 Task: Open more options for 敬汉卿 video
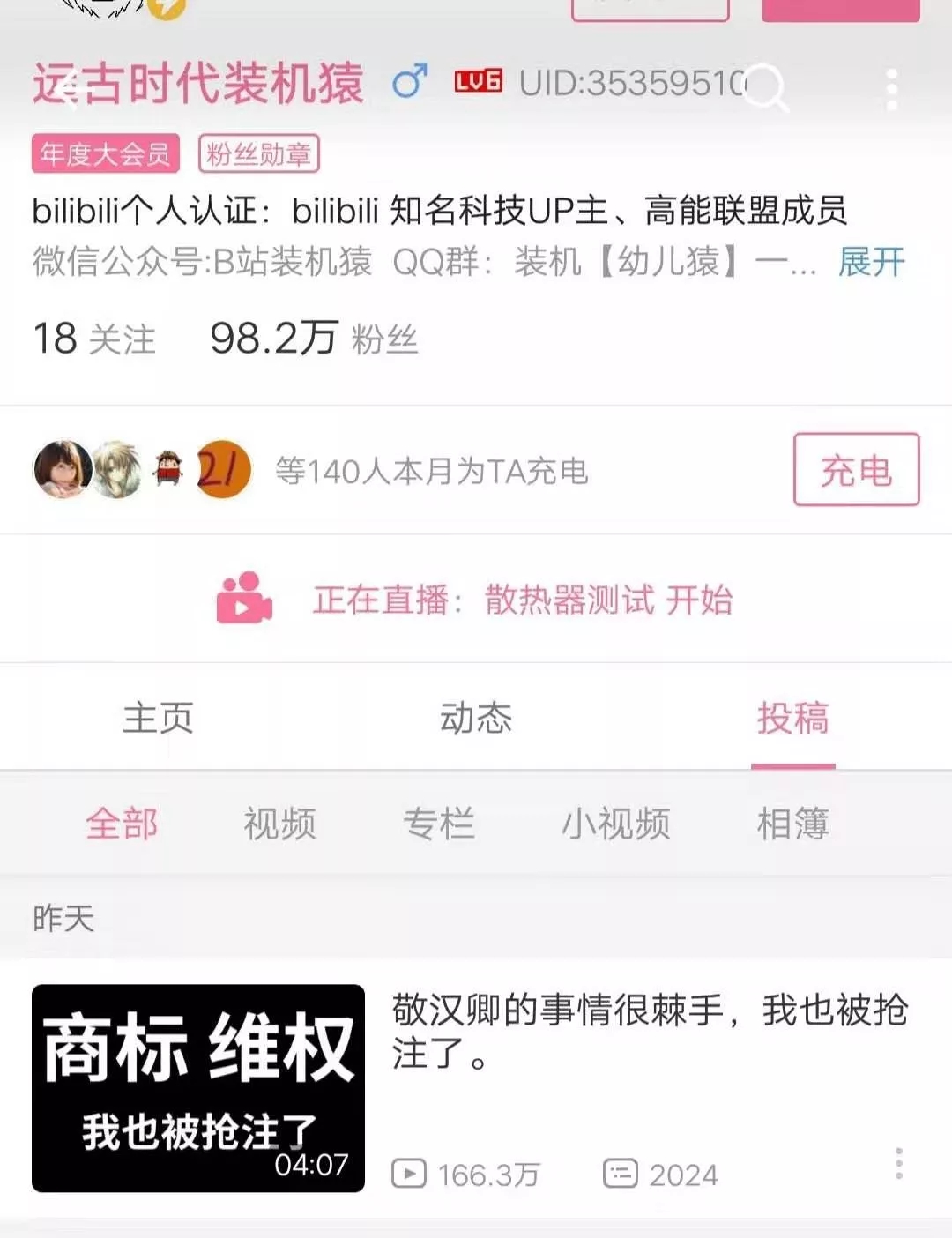(898, 1164)
